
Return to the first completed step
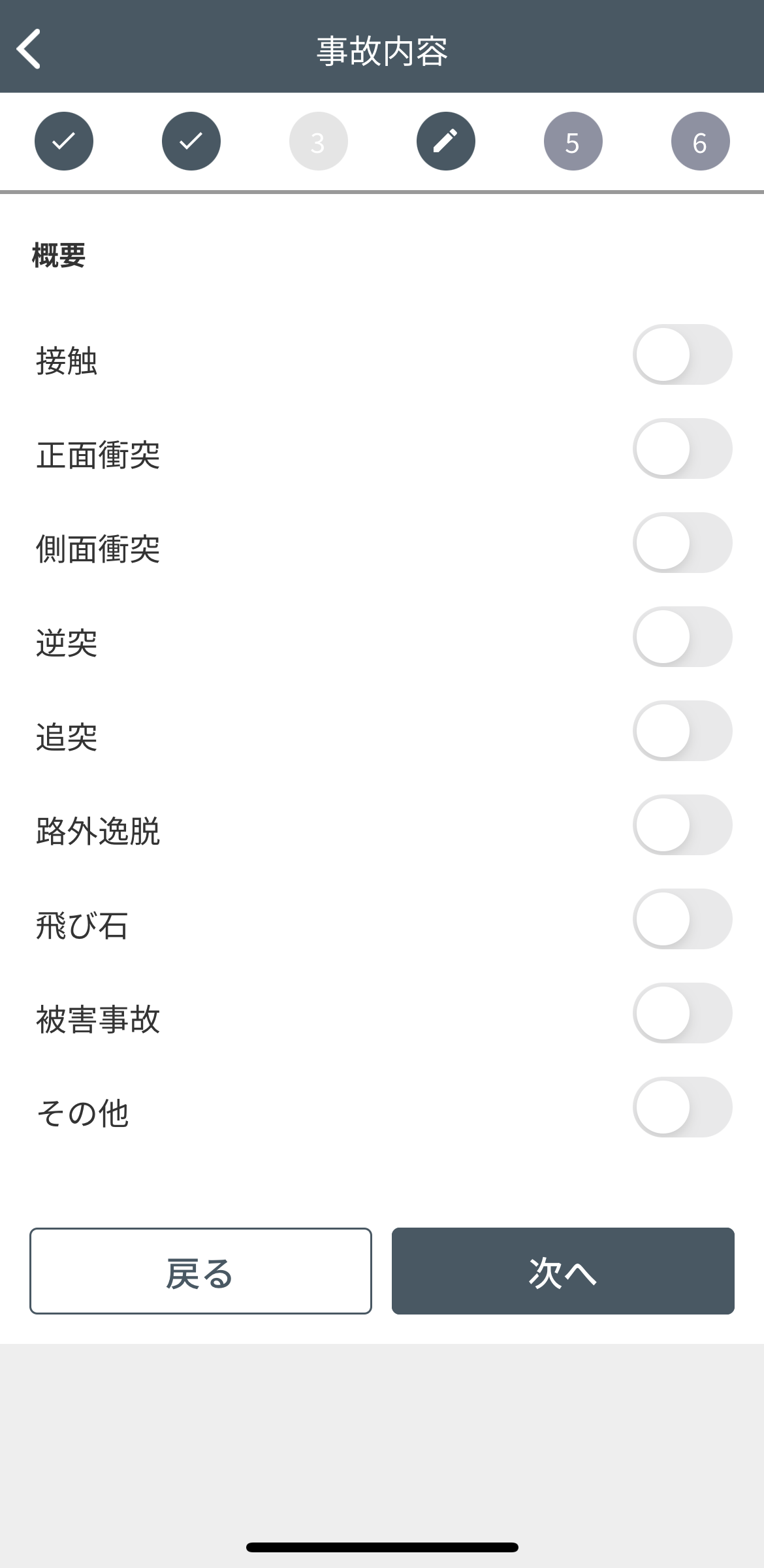click(64, 141)
